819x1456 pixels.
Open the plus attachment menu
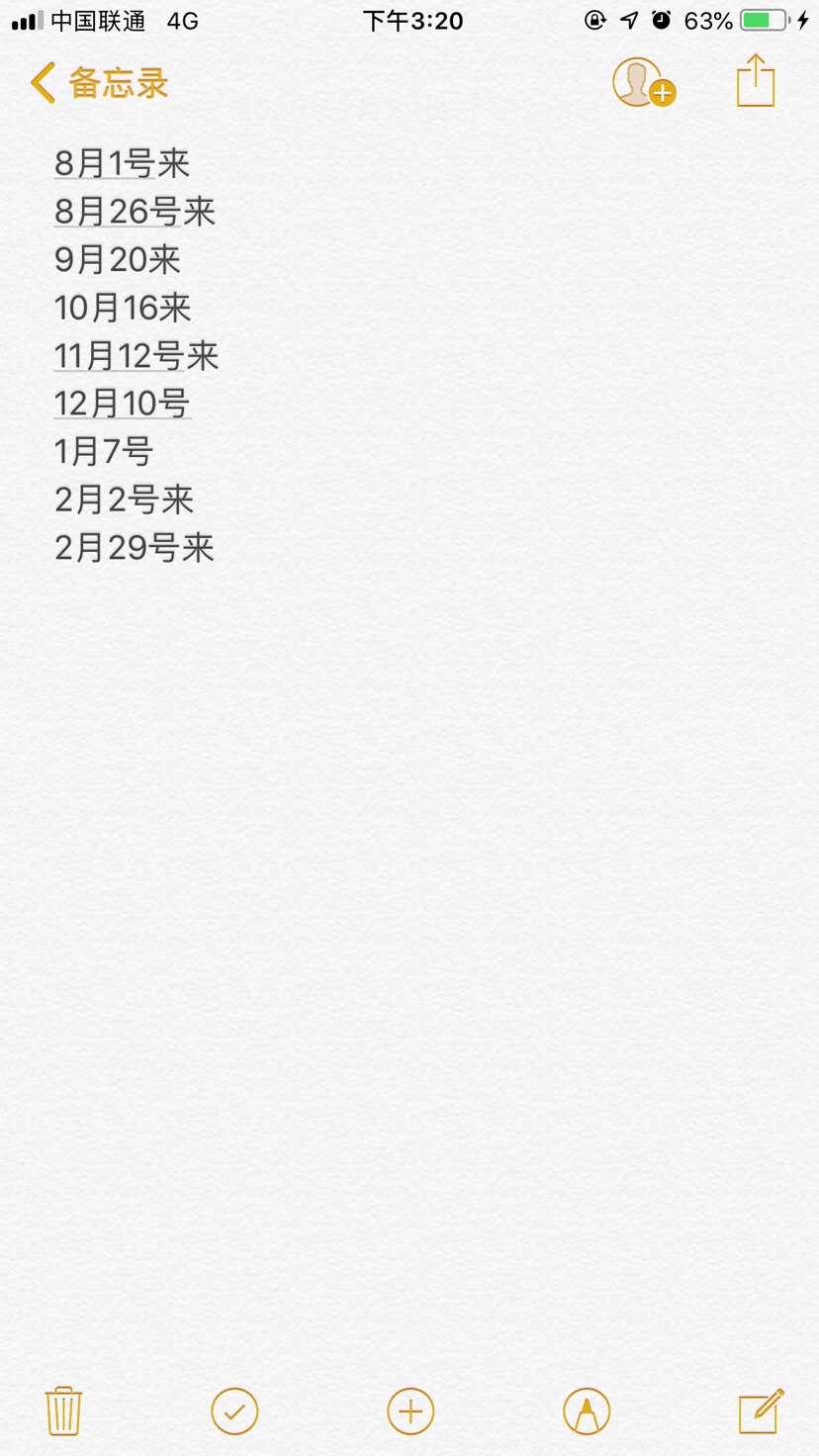410,1411
